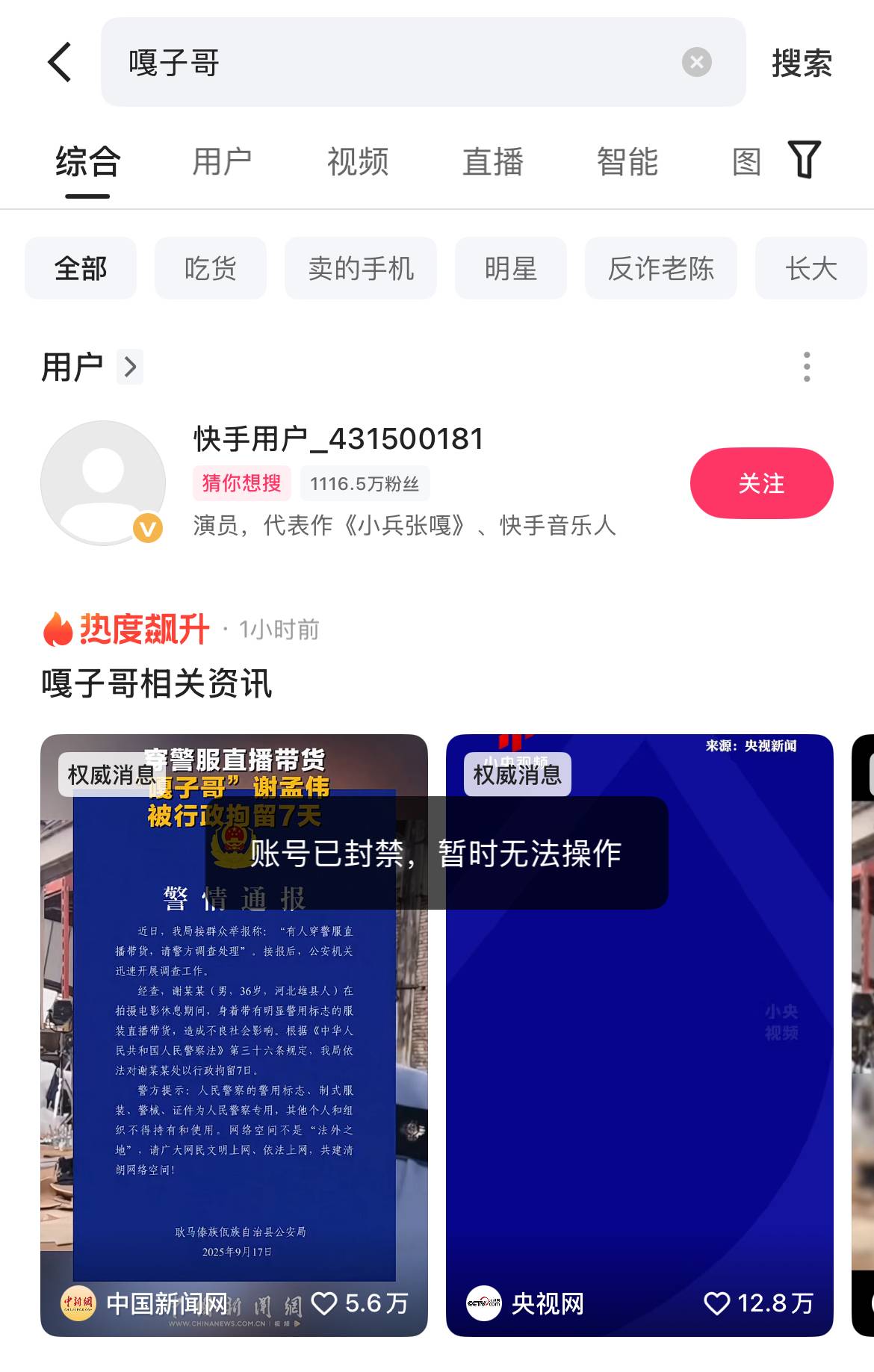The image size is (874, 1372).
Task: Open the three-dot menu beside 用户
Action: click(x=806, y=367)
